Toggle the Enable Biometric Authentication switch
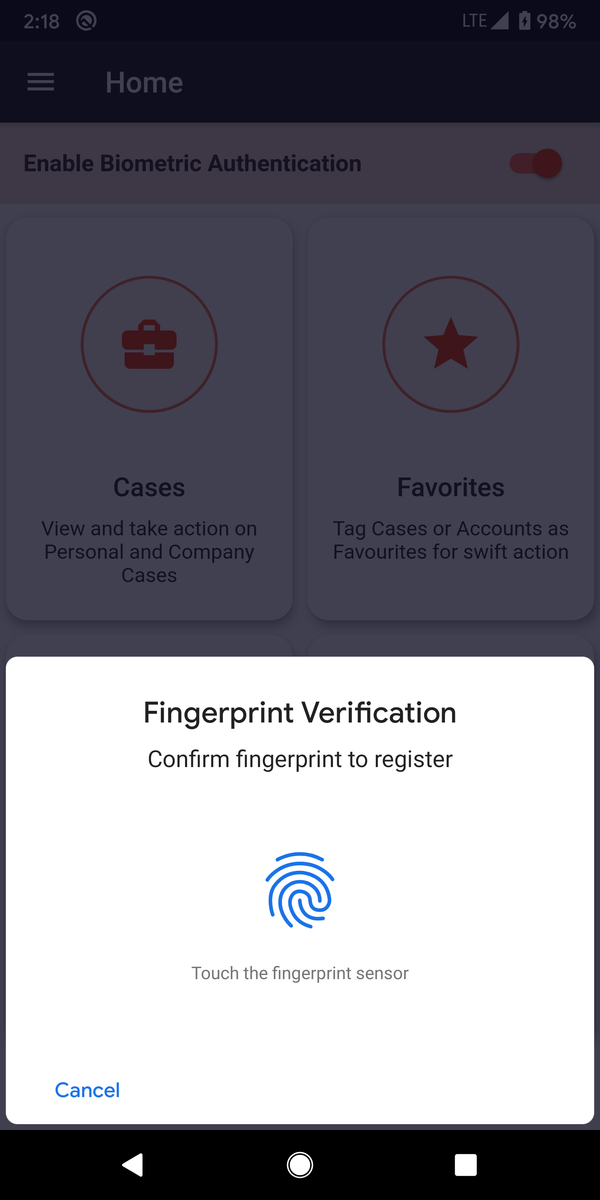 tap(537, 163)
